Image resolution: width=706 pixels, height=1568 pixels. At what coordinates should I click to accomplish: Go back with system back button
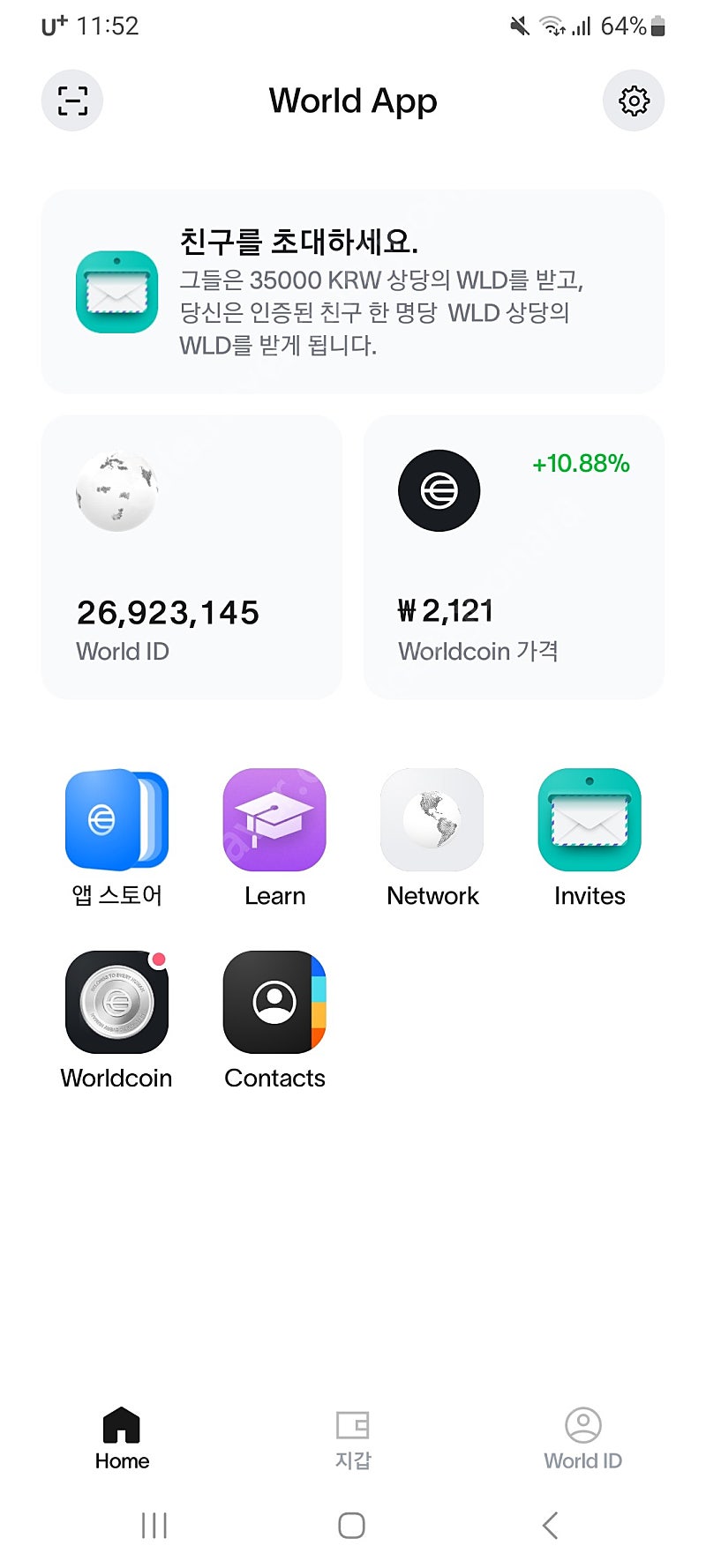[551, 1525]
